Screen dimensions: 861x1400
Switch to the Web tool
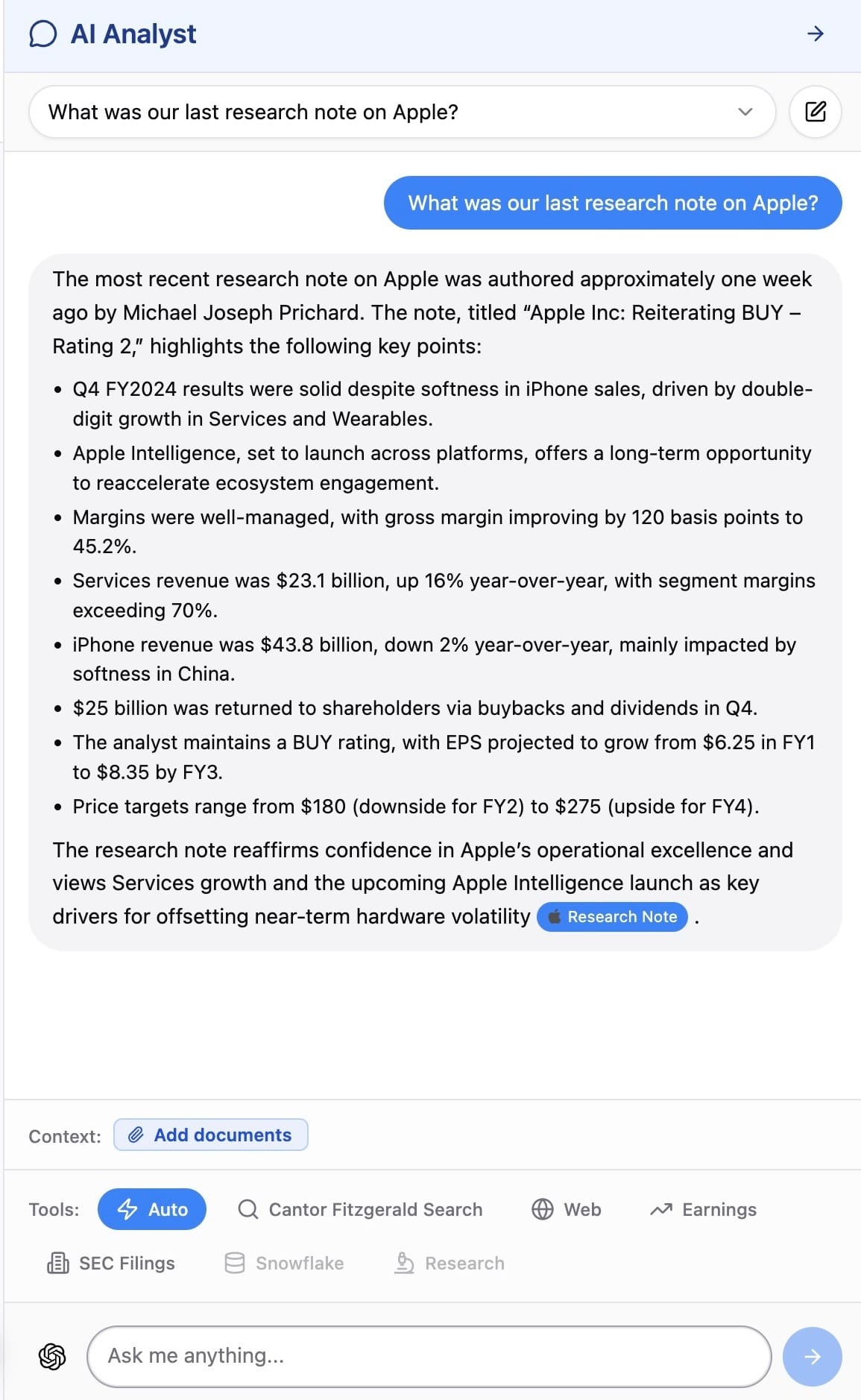567,1209
